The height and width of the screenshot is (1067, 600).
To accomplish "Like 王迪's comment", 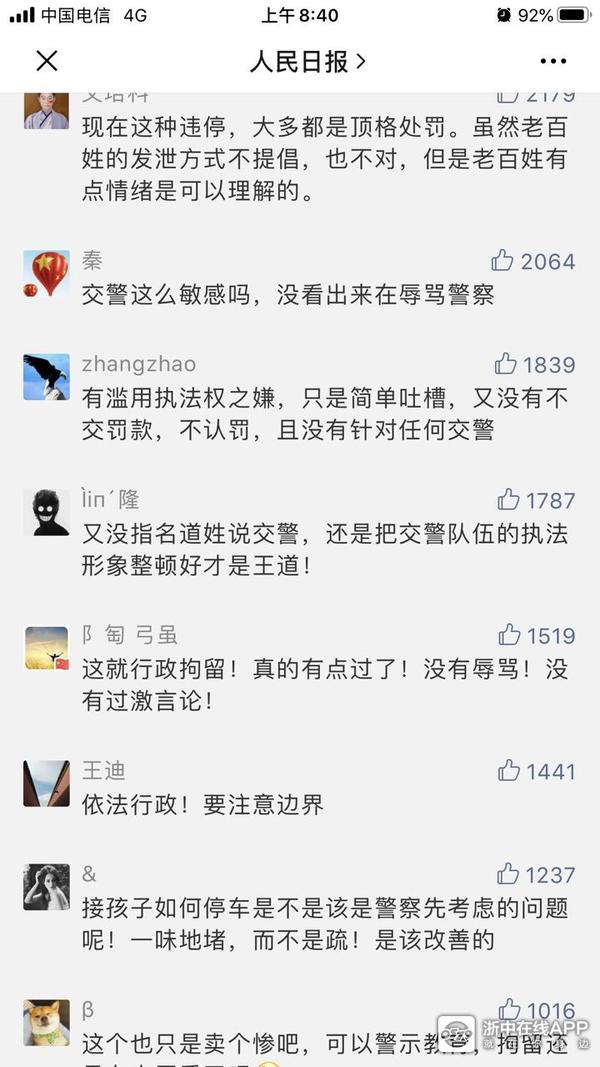I will pos(509,770).
